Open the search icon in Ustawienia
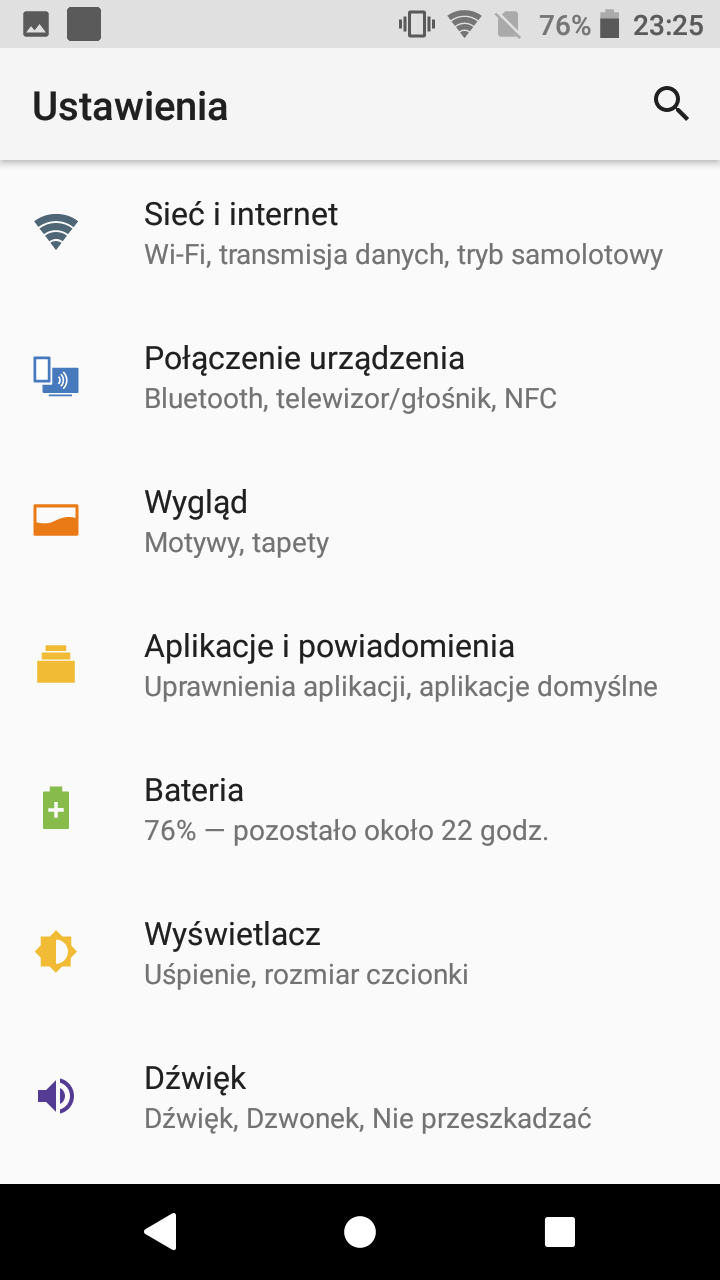Screen dimensions: 720x1280 pos(671,104)
